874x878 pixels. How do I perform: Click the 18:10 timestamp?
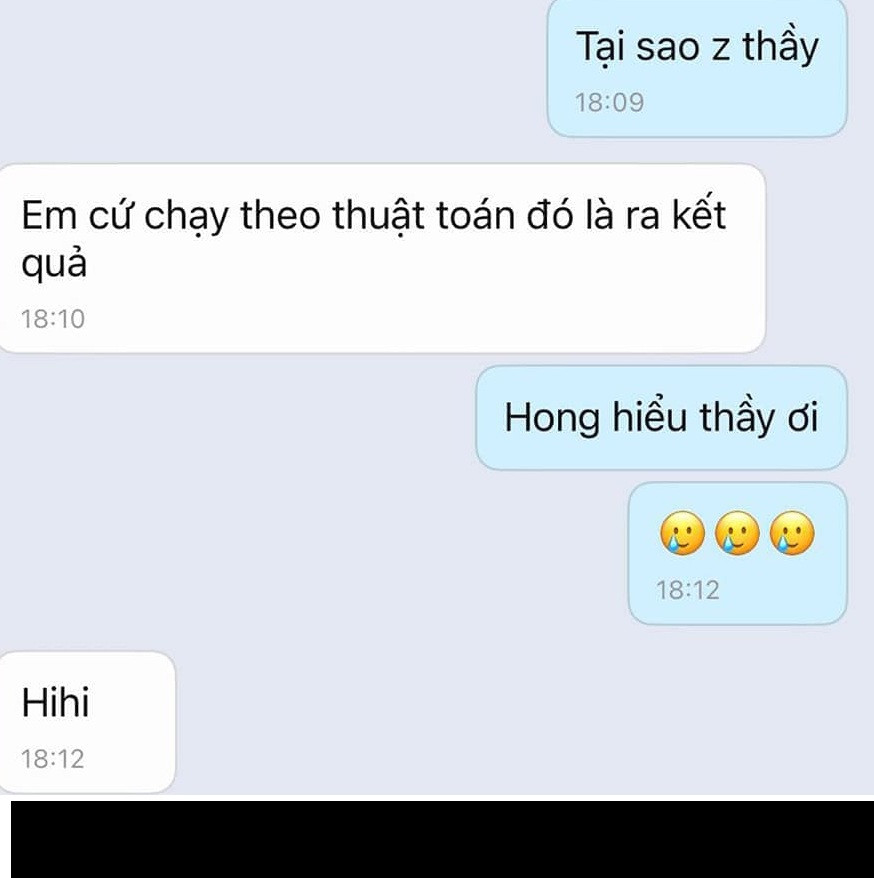click(x=52, y=319)
